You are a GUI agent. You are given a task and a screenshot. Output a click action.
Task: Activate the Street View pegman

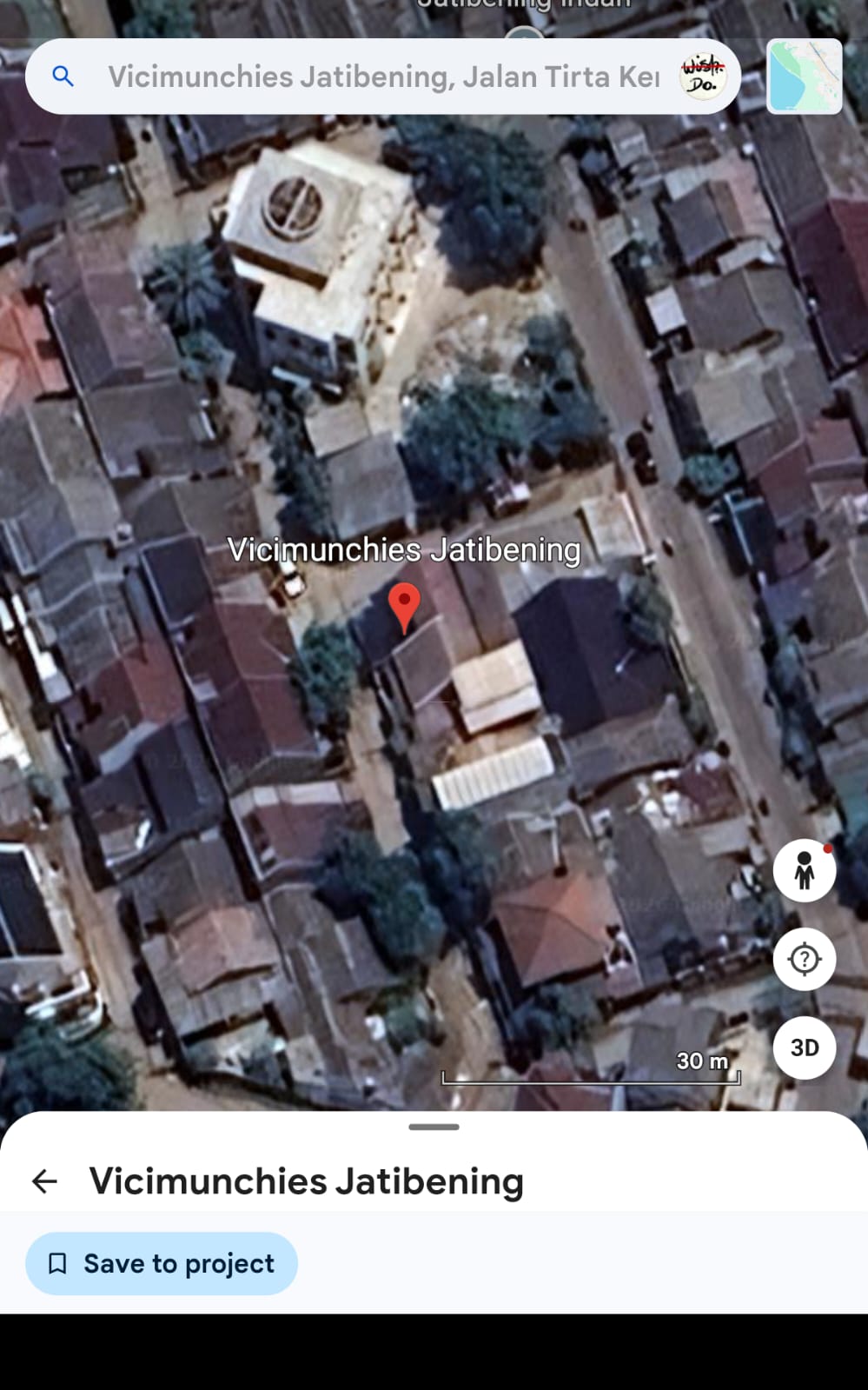[805, 870]
